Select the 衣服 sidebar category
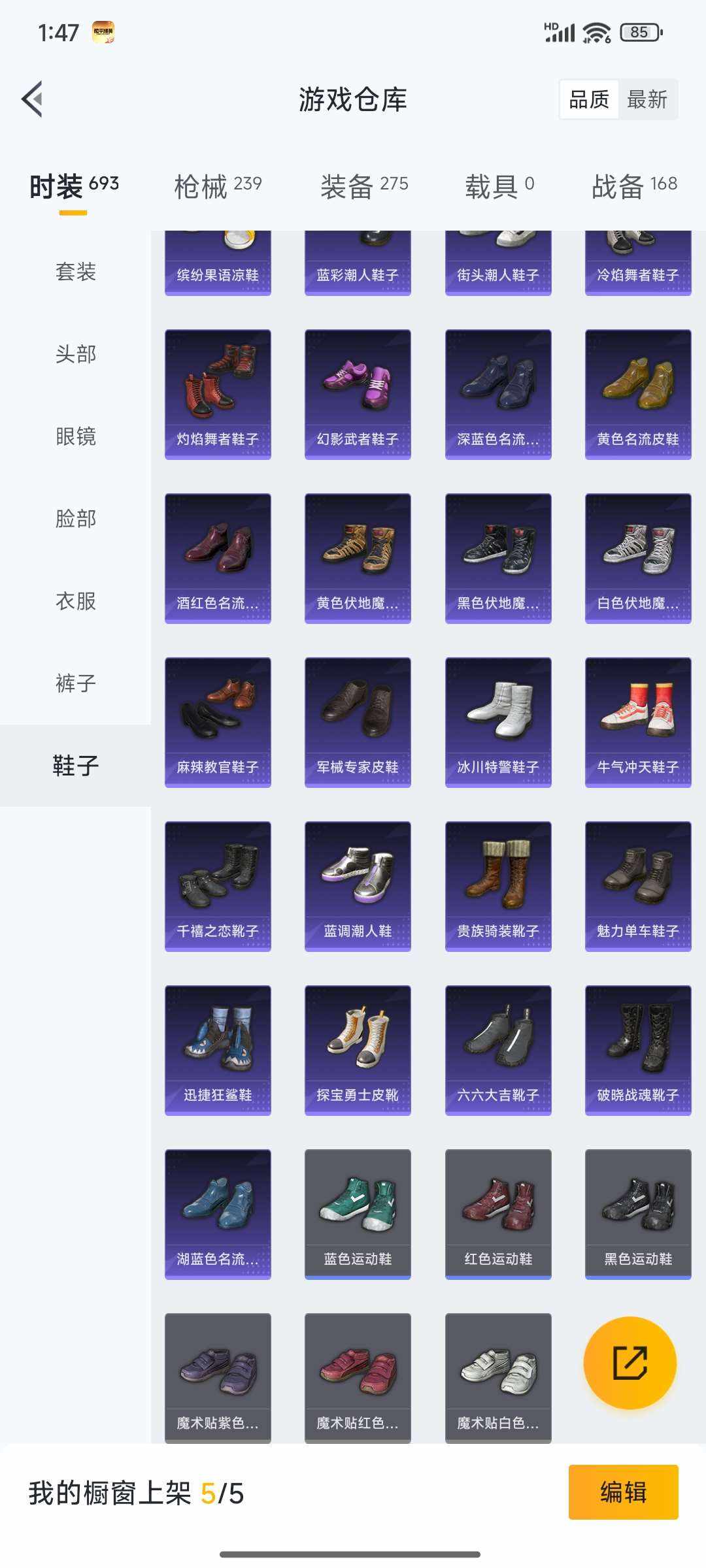Viewport: 706px width, 1568px height. [74, 602]
